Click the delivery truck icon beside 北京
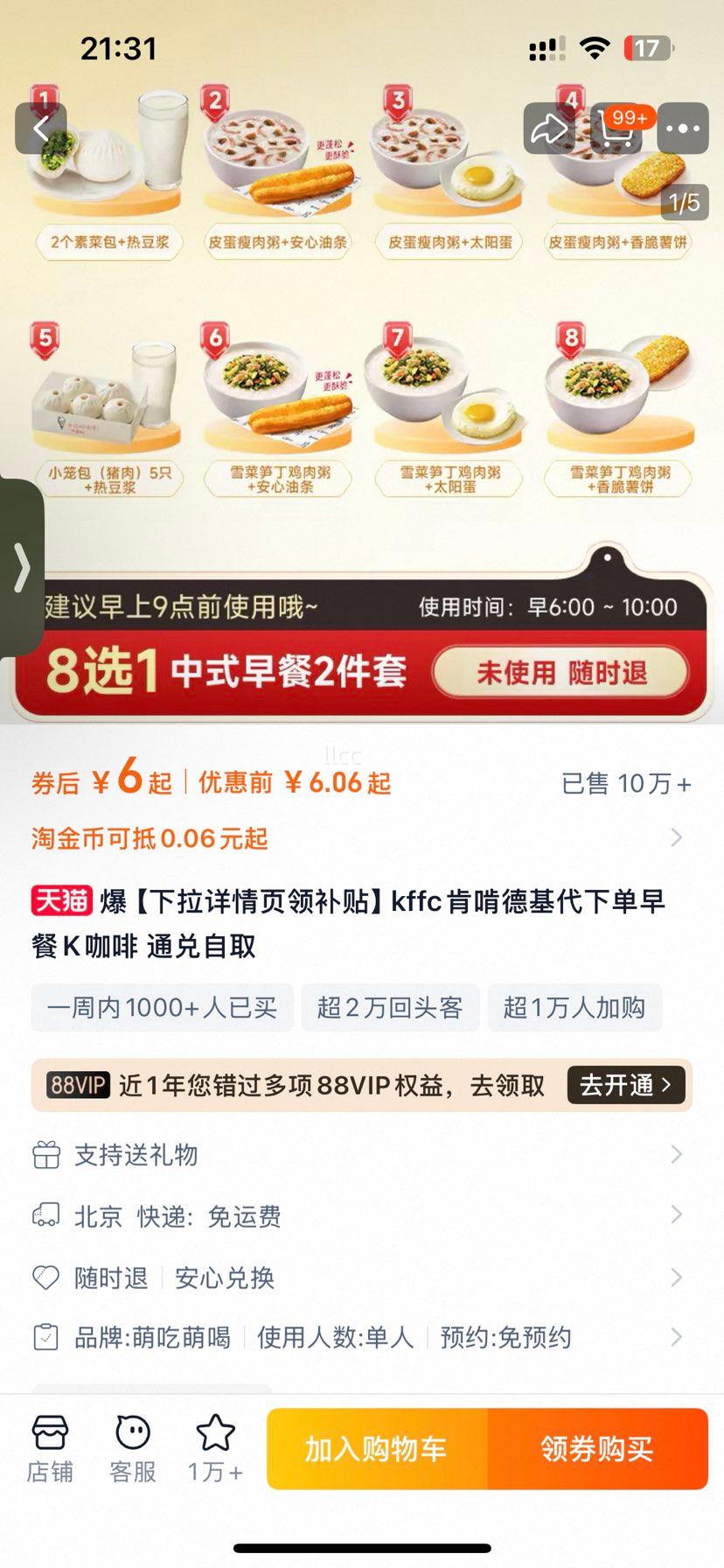The width and height of the screenshot is (724, 1568). tap(48, 1214)
